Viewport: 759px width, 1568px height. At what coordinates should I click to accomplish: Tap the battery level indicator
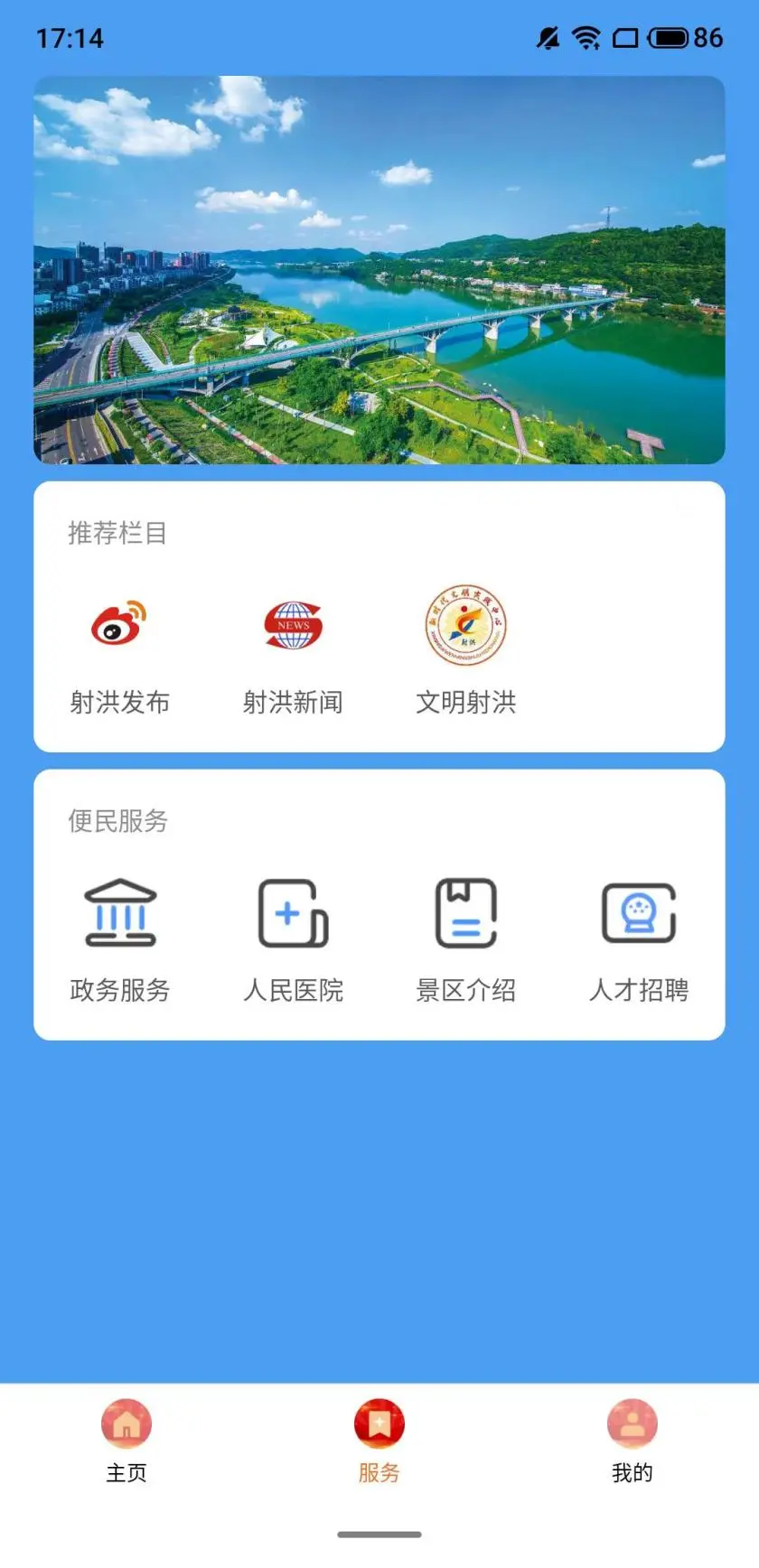click(666, 38)
